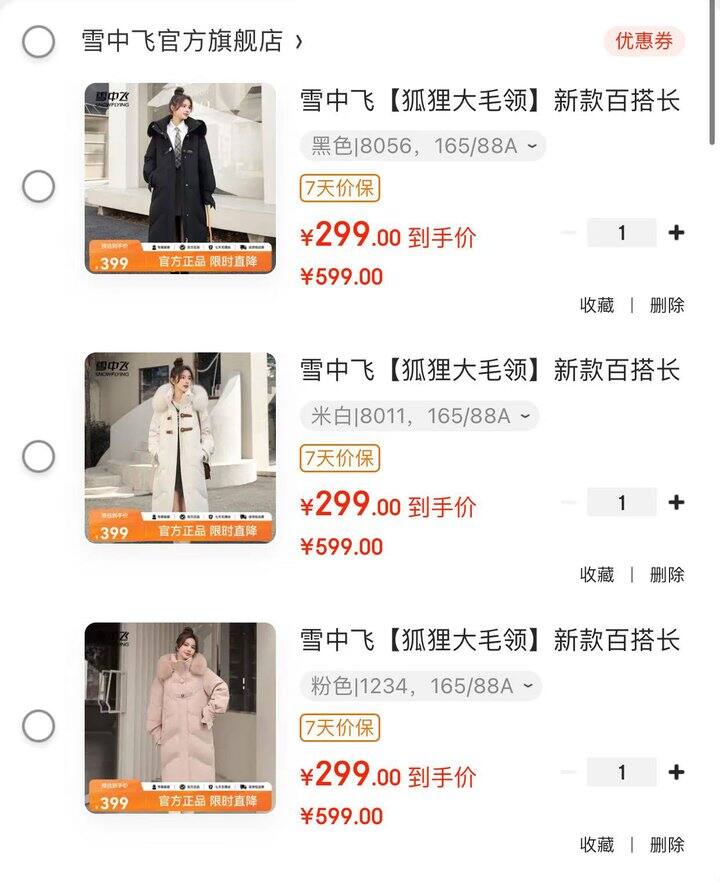The height and width of the screenshot is (881, 720).
Task: Remove the 米白 8011 coat with 删除
Action: point(667,575)
